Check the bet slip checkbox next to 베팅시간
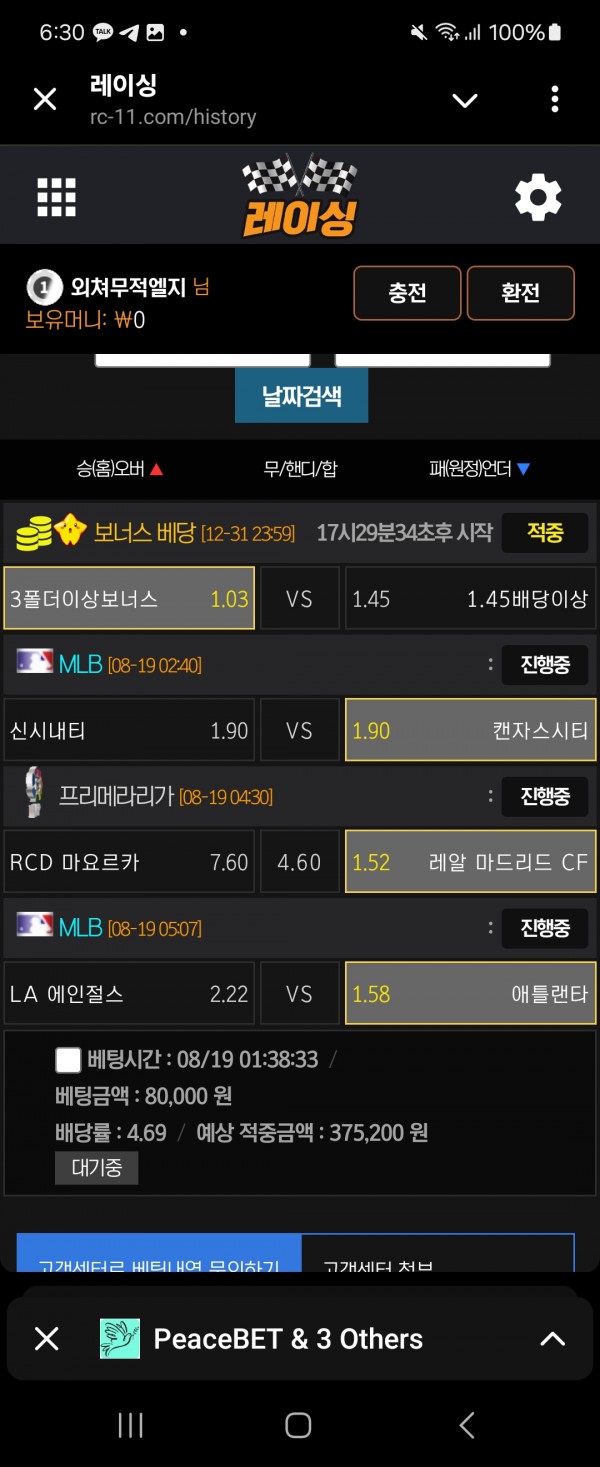The image size is (600, 1467). point(68,1060)
